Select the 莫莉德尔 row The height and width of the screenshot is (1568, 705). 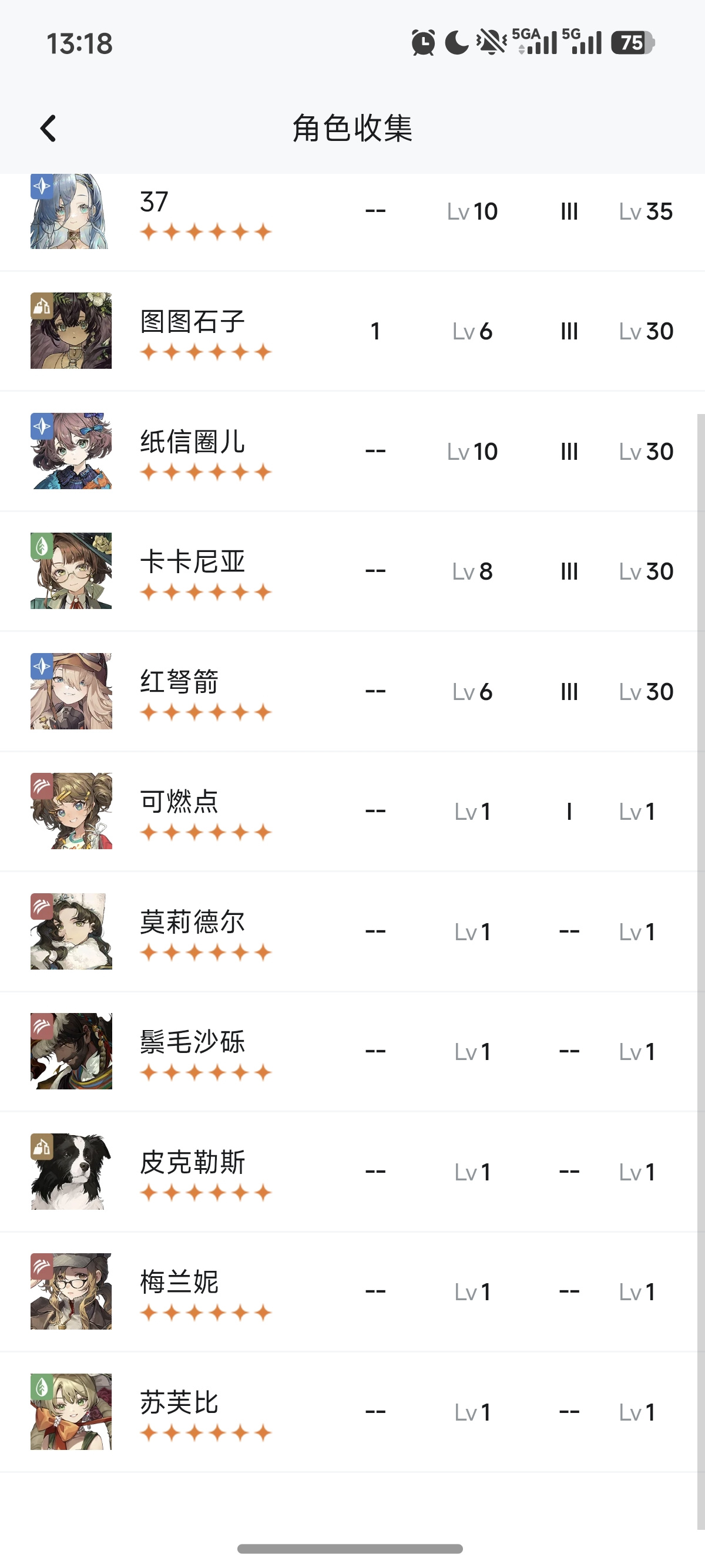tap(352, 931)
